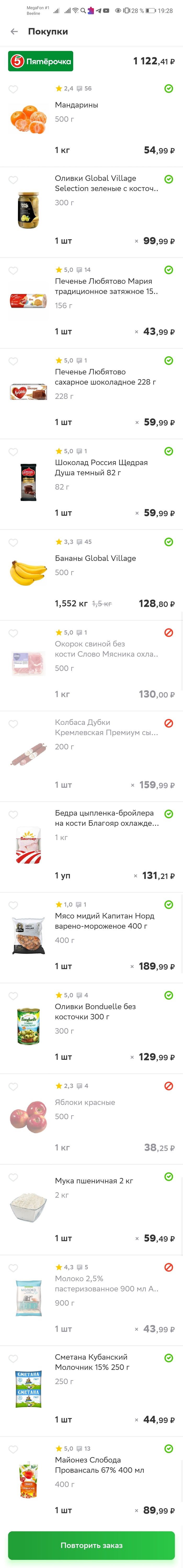Open the Бананы Global Village product
The width and height of the screenshot is (183, 1568).
tap(95, 558)
